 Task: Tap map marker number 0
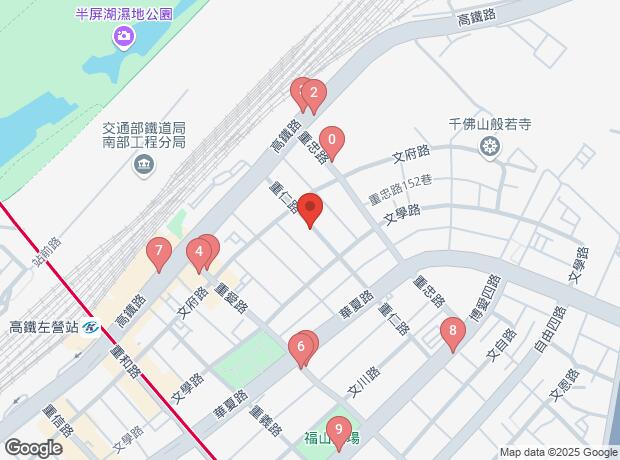click(332, 141)
